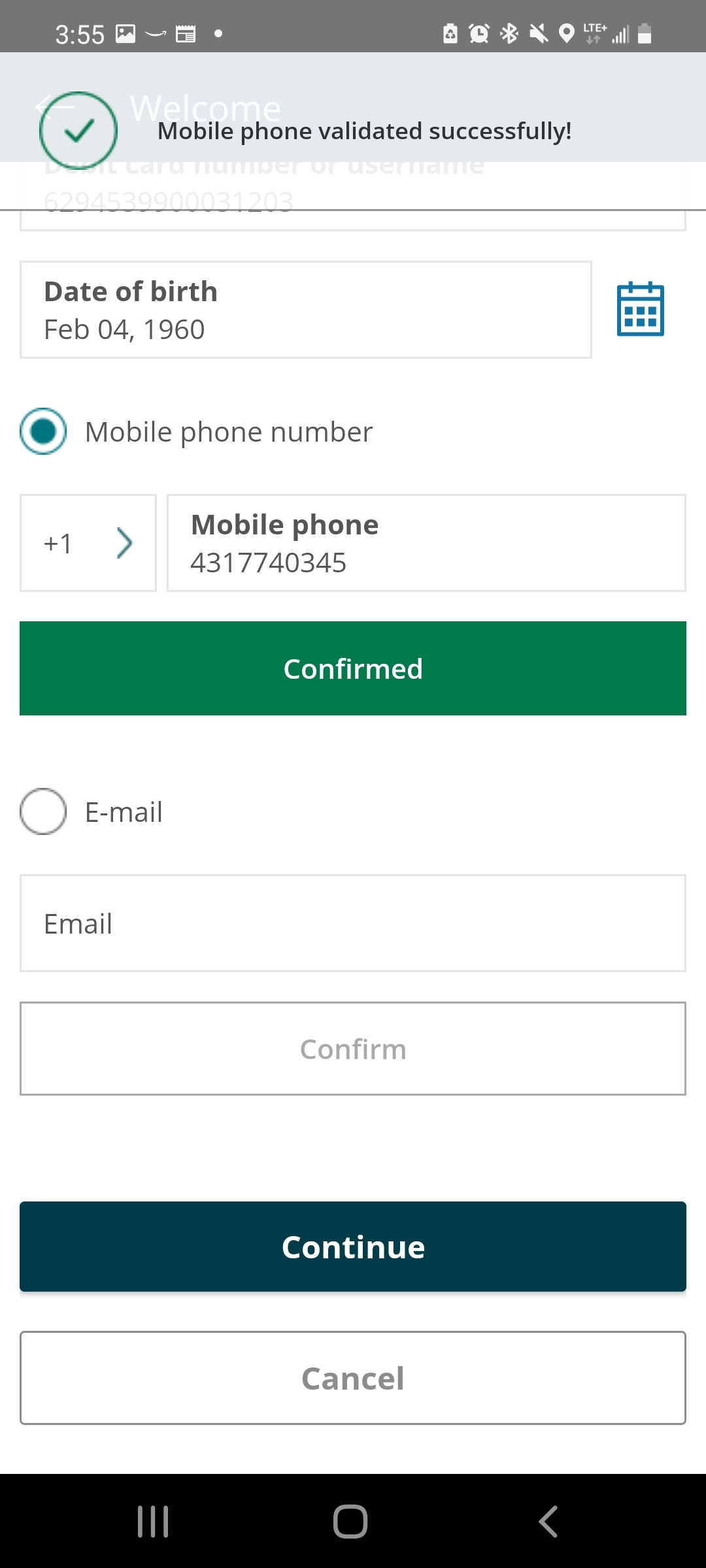Viewport: 706px width, 1568px height.
Task: Choose the E-mail radio option
Action: (43, 811)
